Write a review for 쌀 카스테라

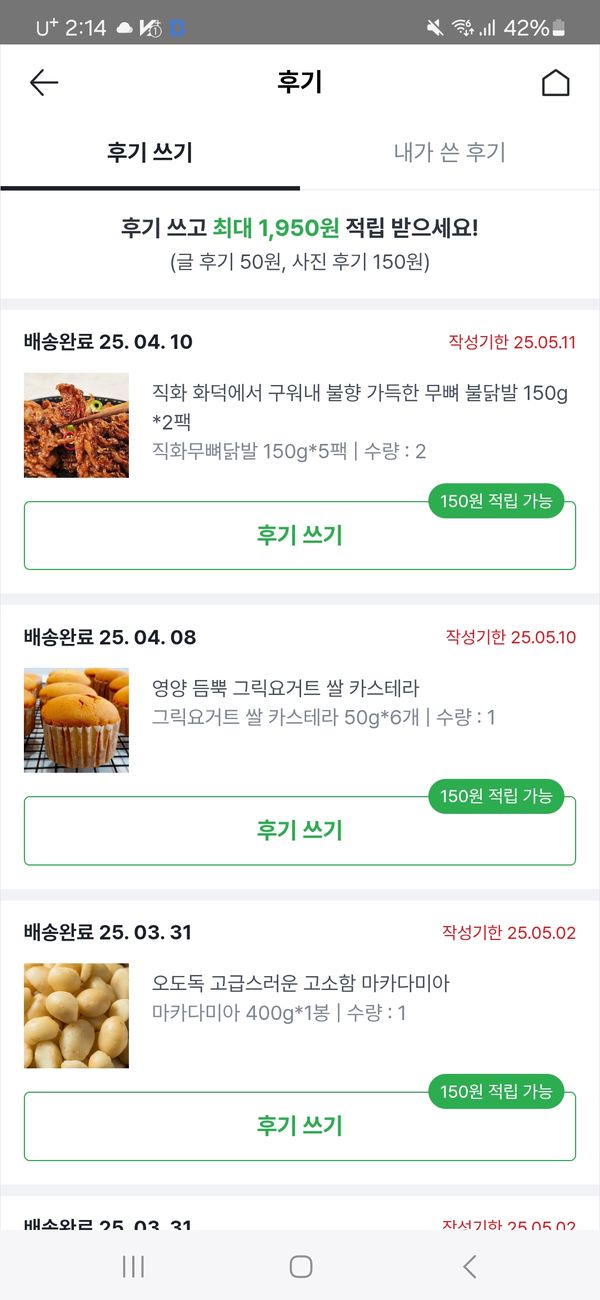(x=299, y=831)
